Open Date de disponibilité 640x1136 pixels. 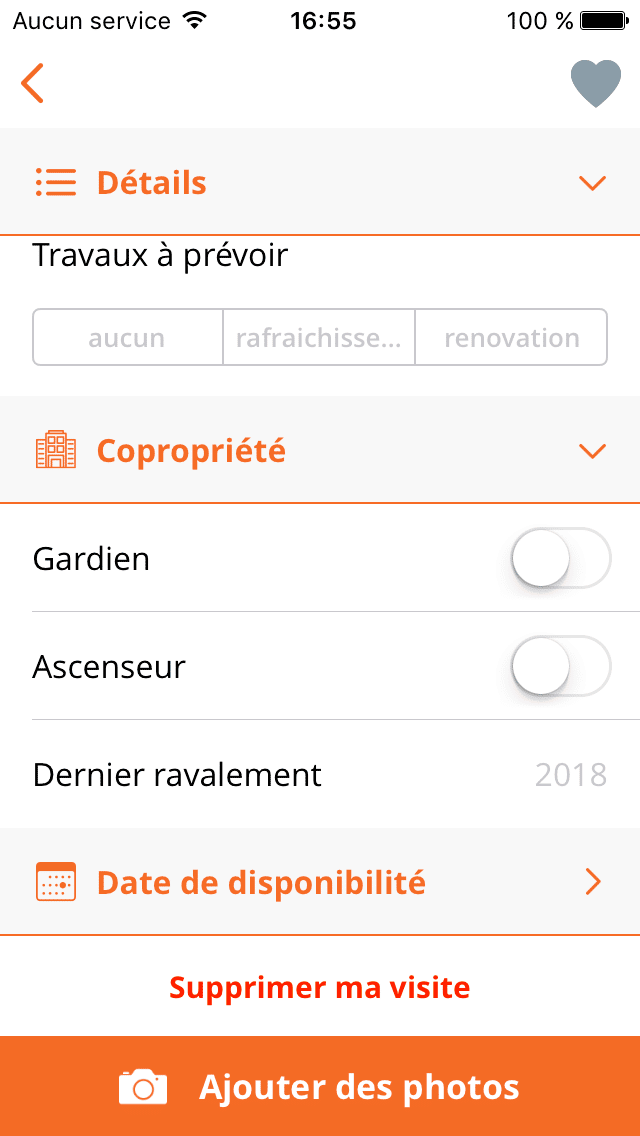320,883
